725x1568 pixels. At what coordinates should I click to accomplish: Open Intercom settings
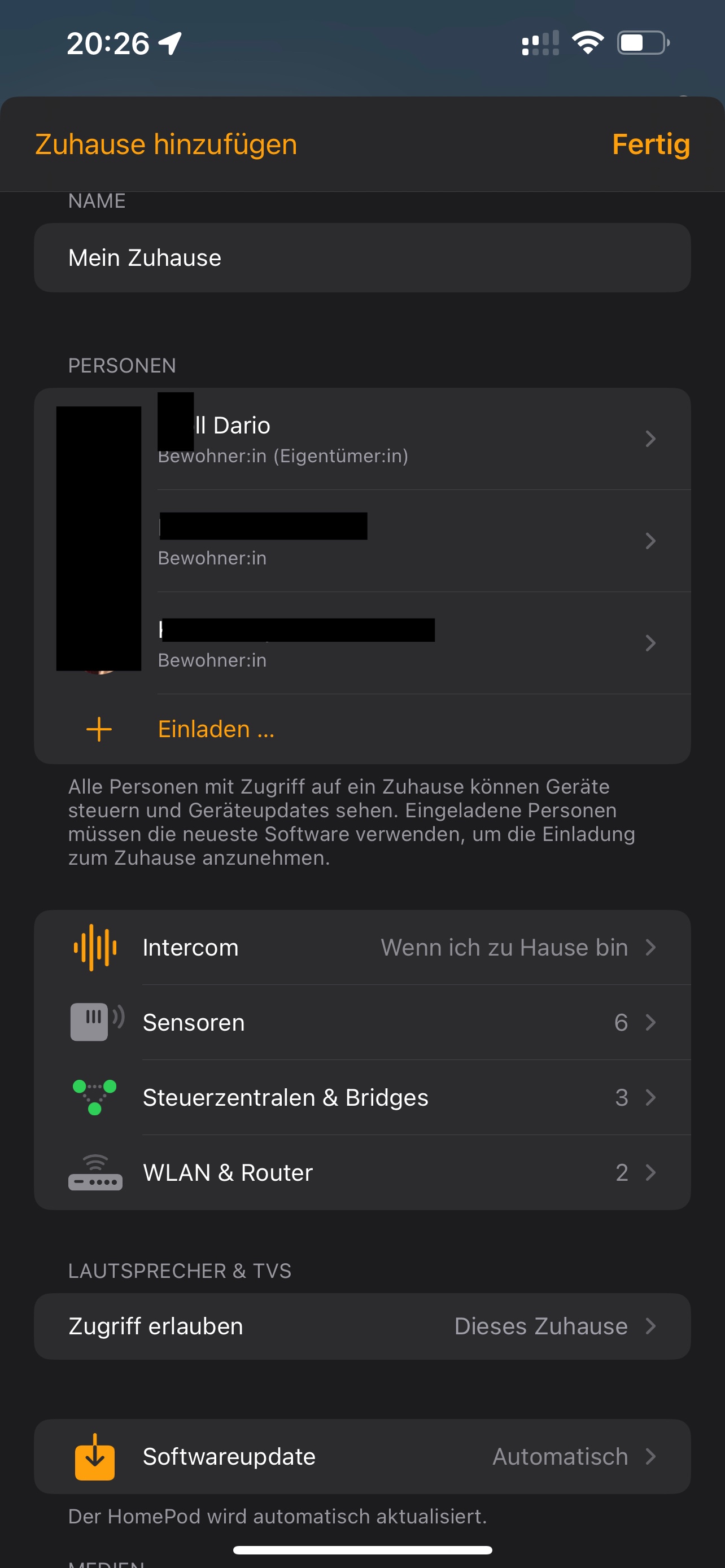(x=361, y=947)
